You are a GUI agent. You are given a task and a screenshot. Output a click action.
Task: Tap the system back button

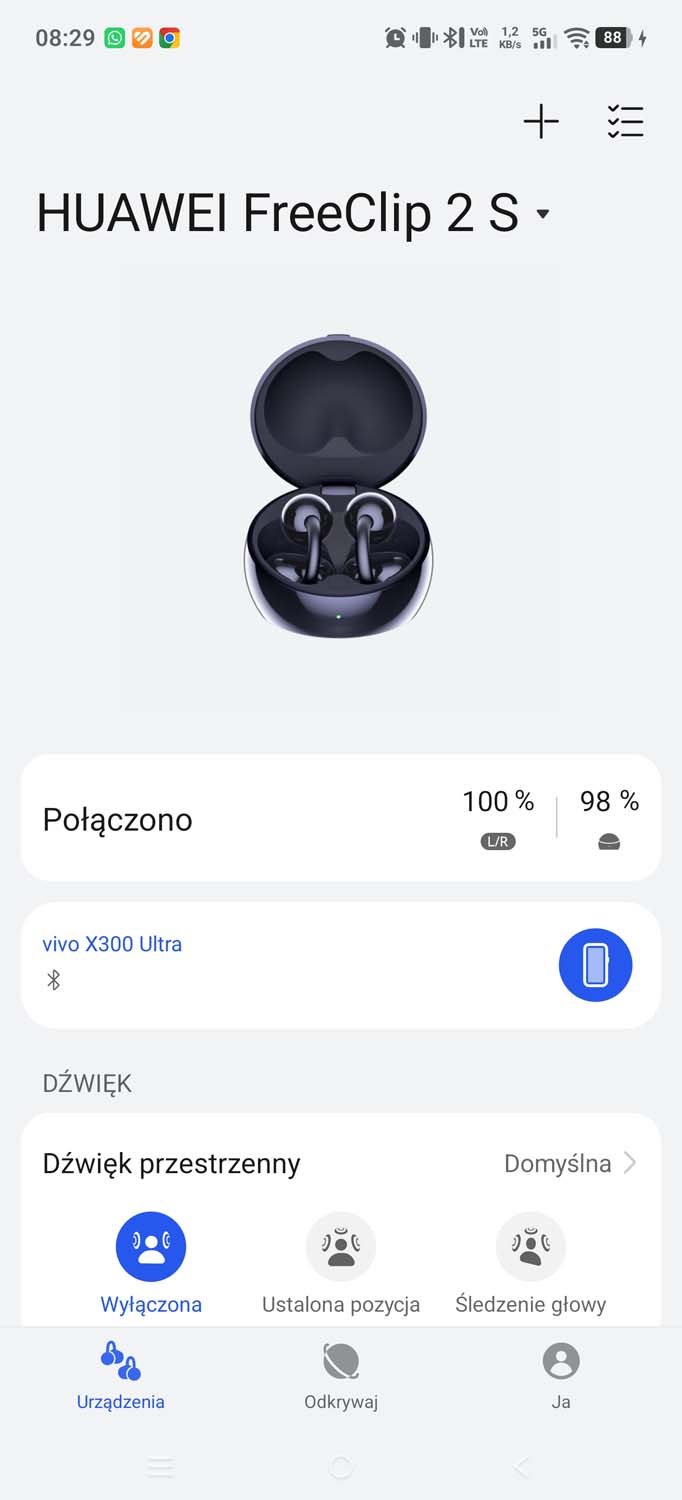pyautogui.click(x=521, y=1467)
